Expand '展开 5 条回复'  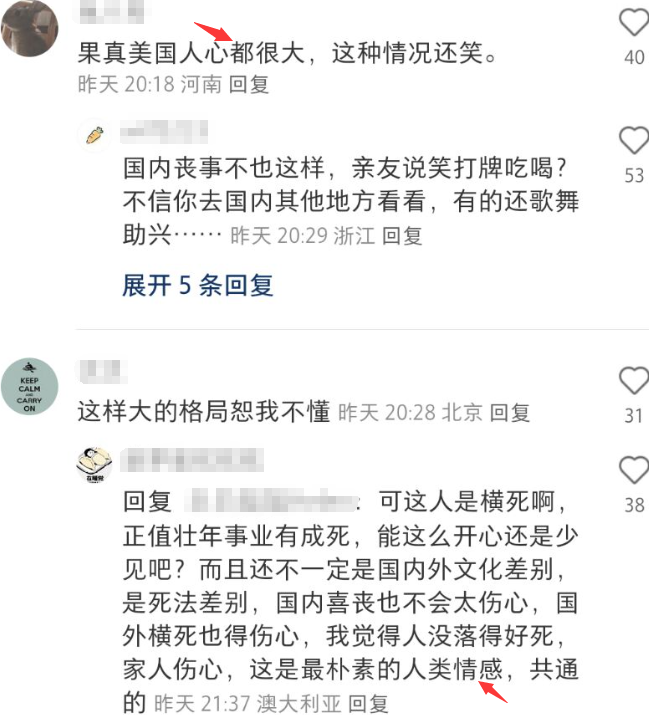[197, 285]
